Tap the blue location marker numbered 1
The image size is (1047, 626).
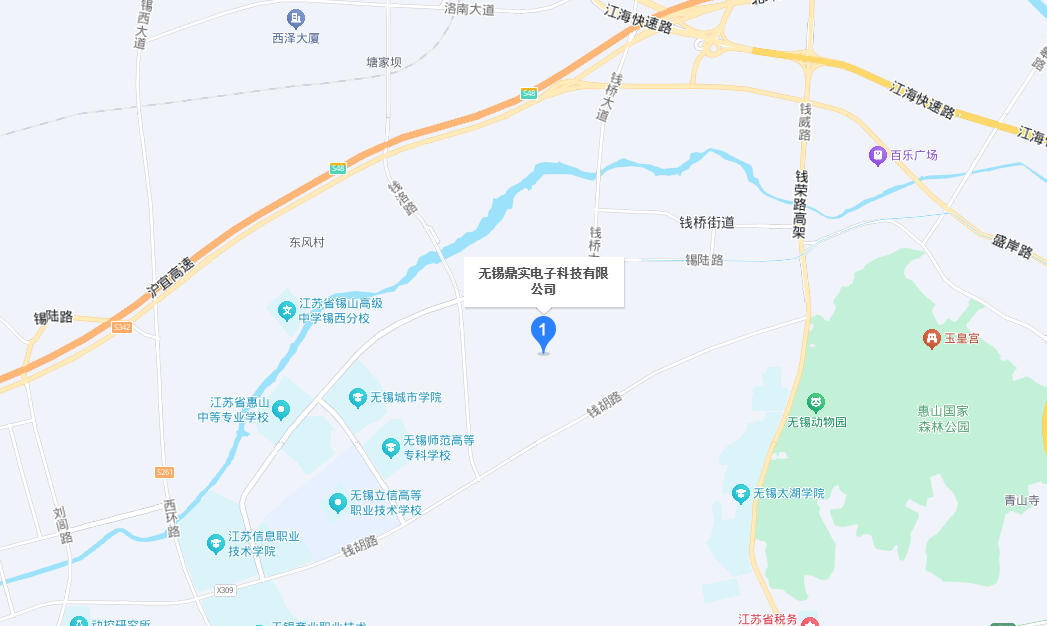542,331
